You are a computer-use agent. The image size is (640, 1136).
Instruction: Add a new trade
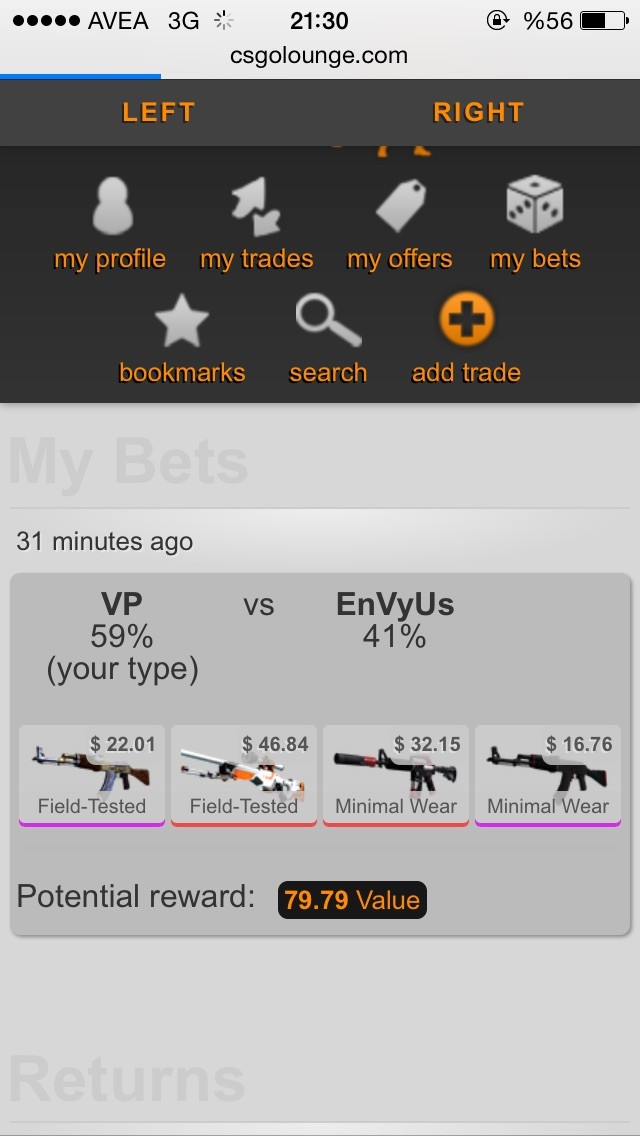(466, 341)
